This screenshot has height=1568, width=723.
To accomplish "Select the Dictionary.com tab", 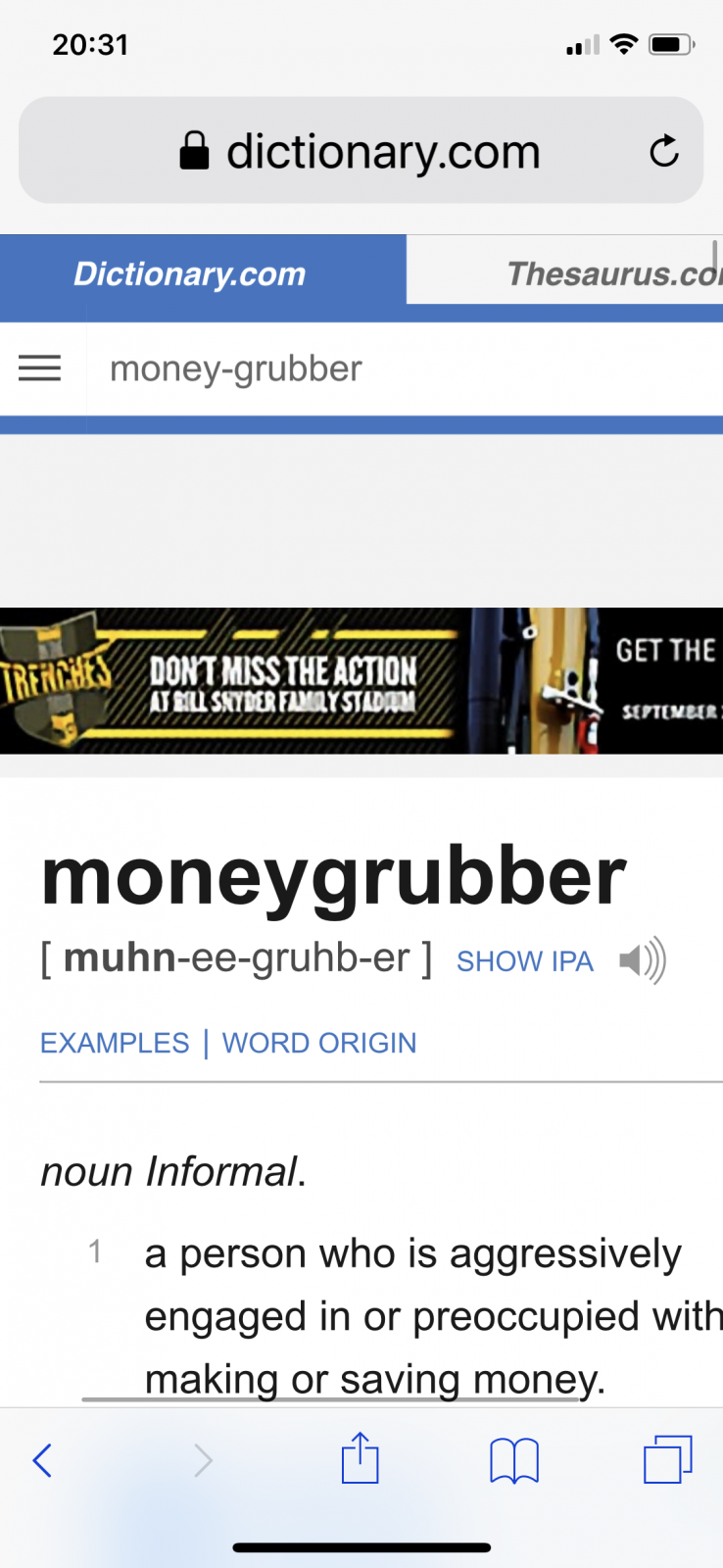I will point(191,273).
